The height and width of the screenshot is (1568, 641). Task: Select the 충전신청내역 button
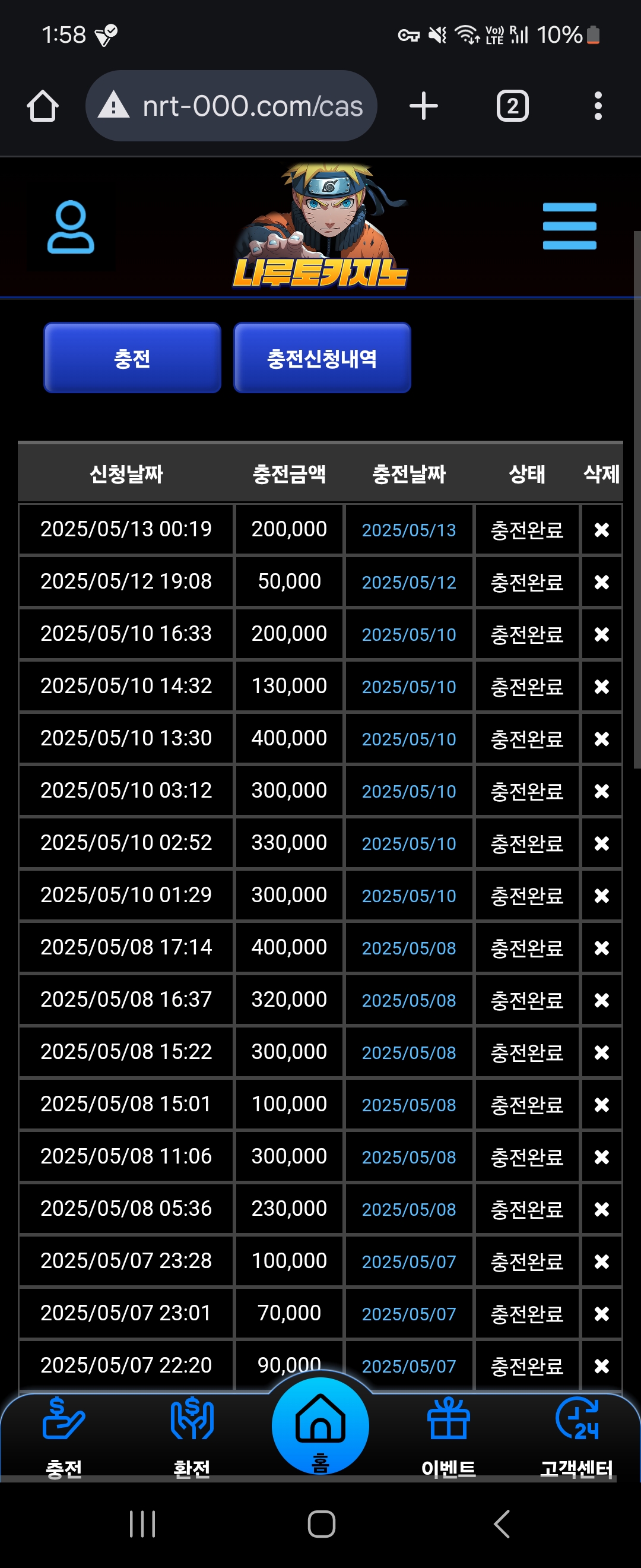[x=322, y=358]
